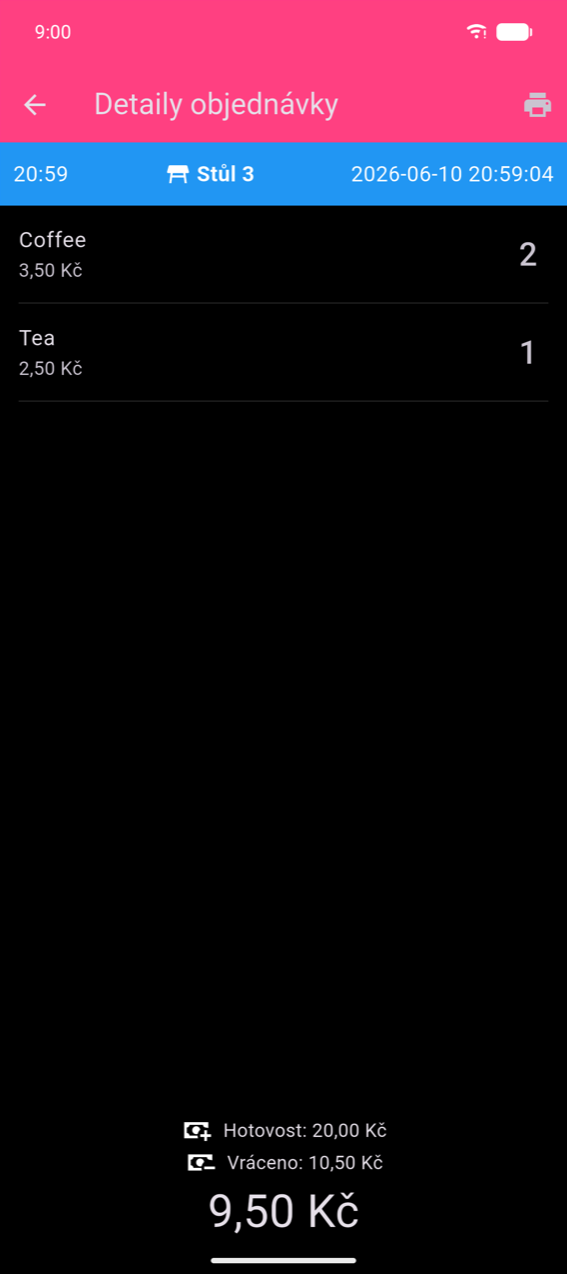Screen dimensions: 567x1274
Task: Open the Tea order item
Action: [283, 353]
